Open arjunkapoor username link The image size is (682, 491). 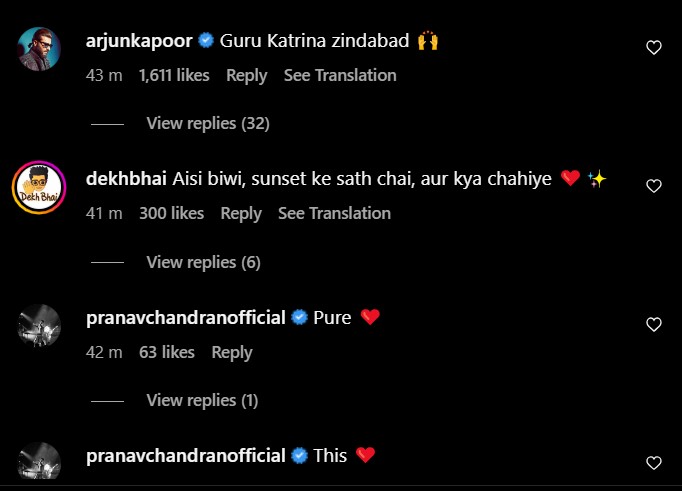[x=139, y=41]
